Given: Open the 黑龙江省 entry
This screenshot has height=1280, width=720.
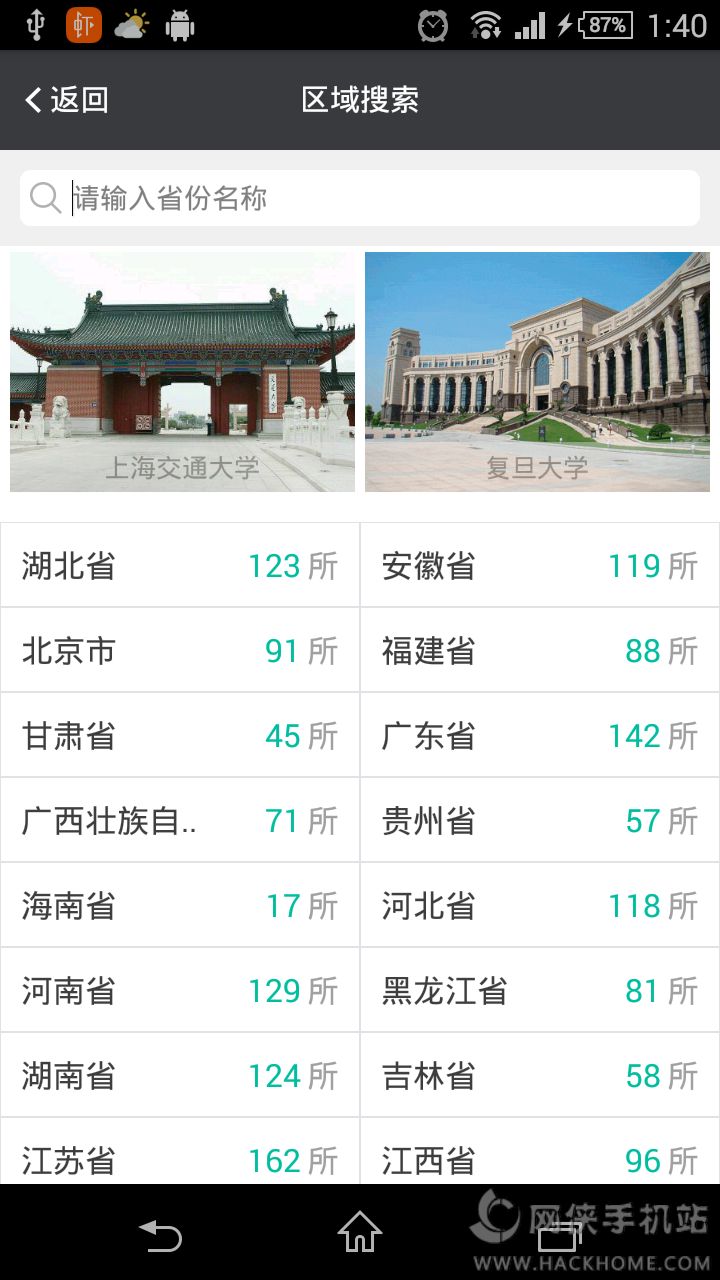Looking at the screenshot, I should pyautogui.click(x=540, y=991).
